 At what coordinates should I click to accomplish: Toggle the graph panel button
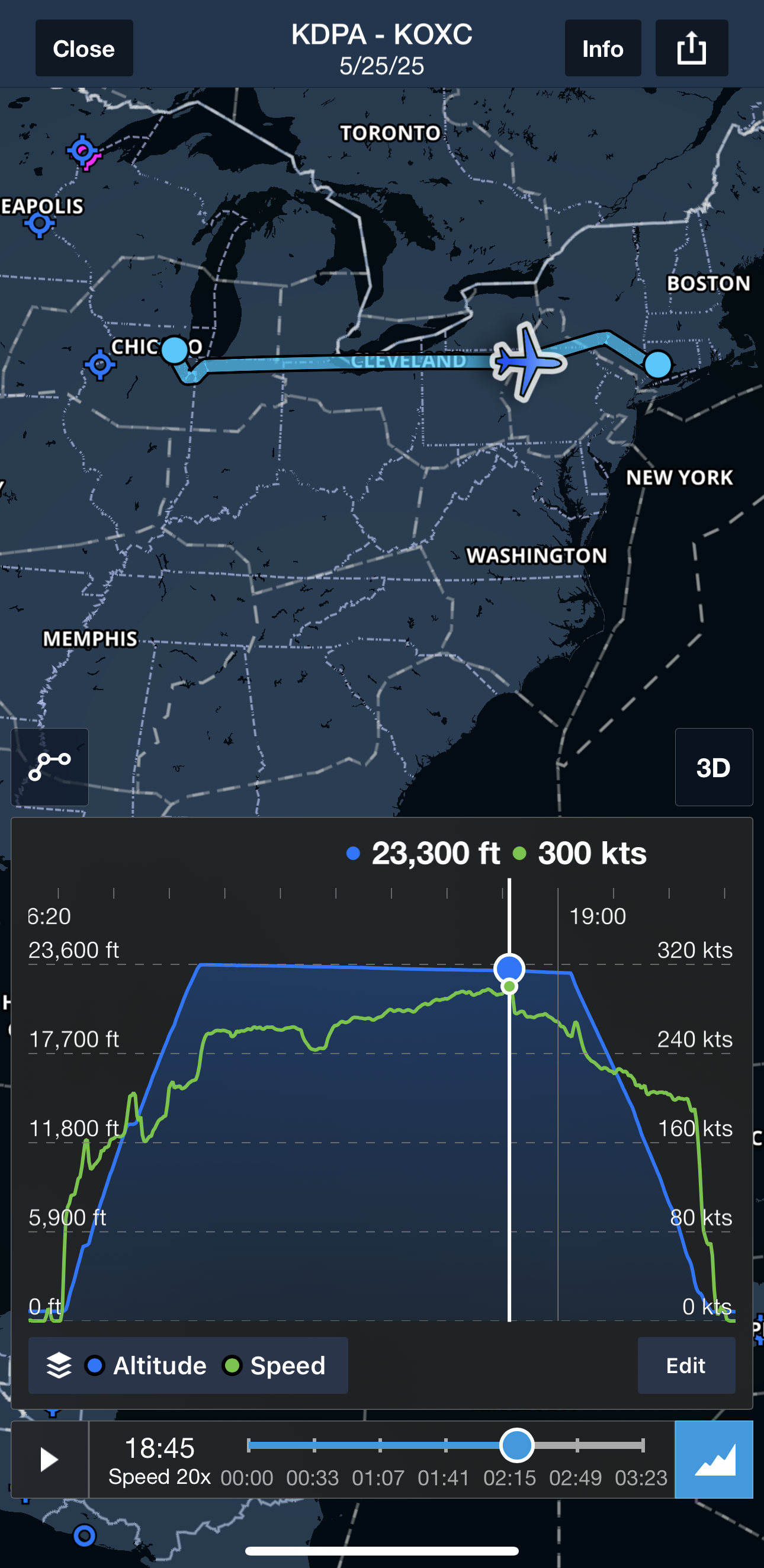[714, 1459]
